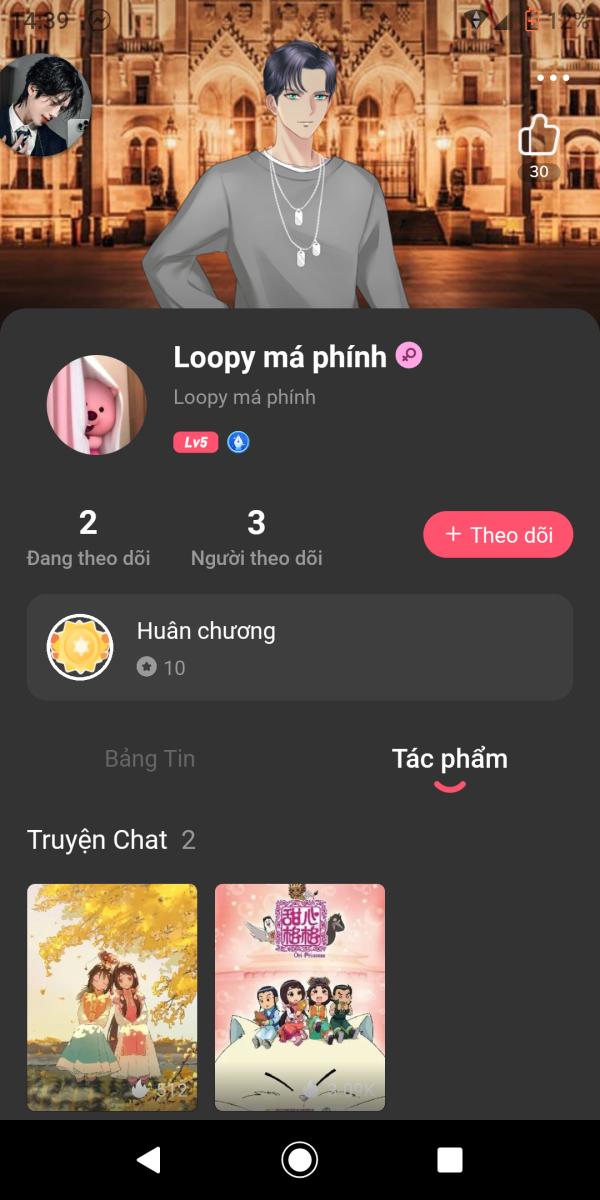600x1200 pixels.
Task: Open the pink princess chat story
Action: [300, 997]
